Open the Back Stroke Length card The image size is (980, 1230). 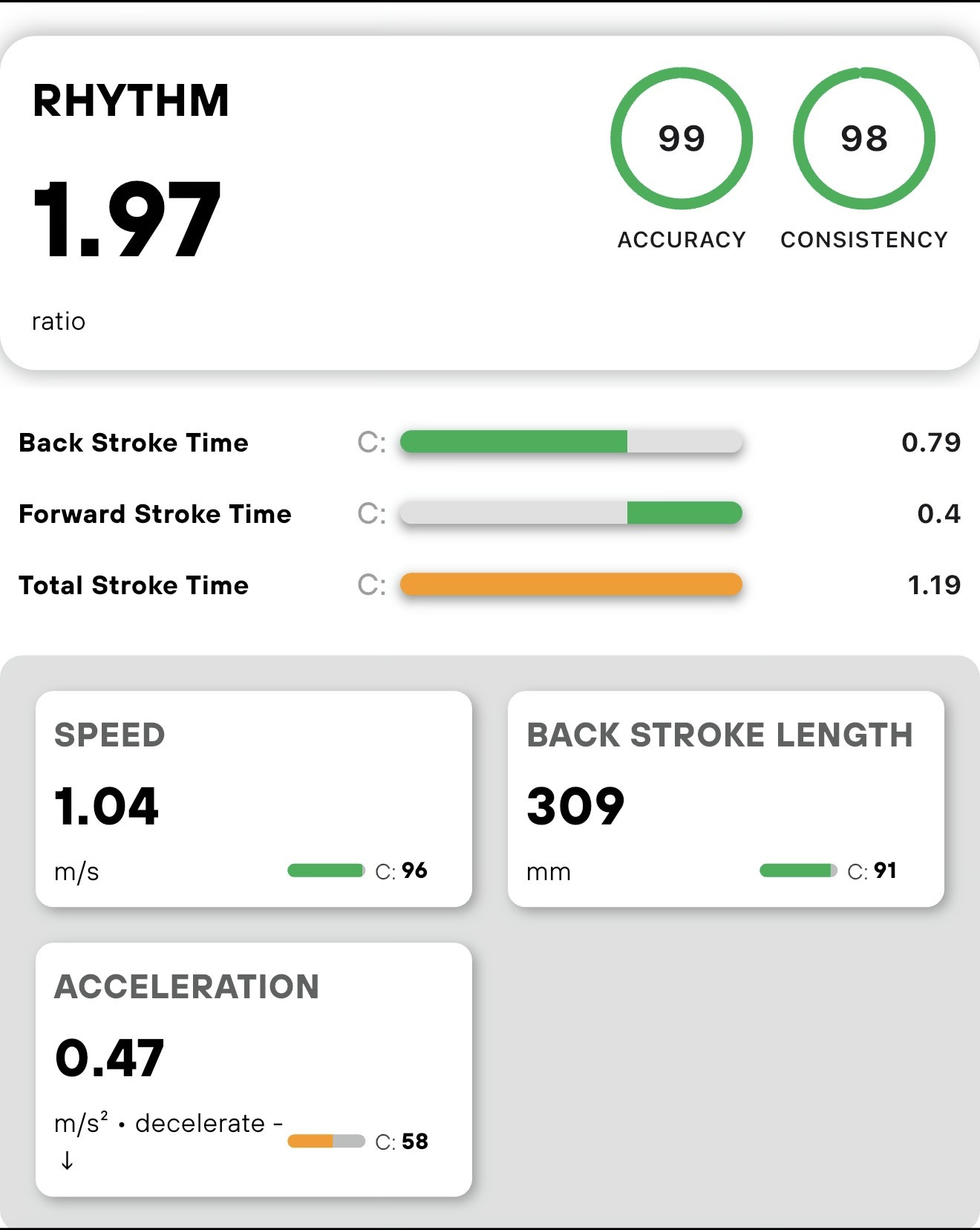726,799
